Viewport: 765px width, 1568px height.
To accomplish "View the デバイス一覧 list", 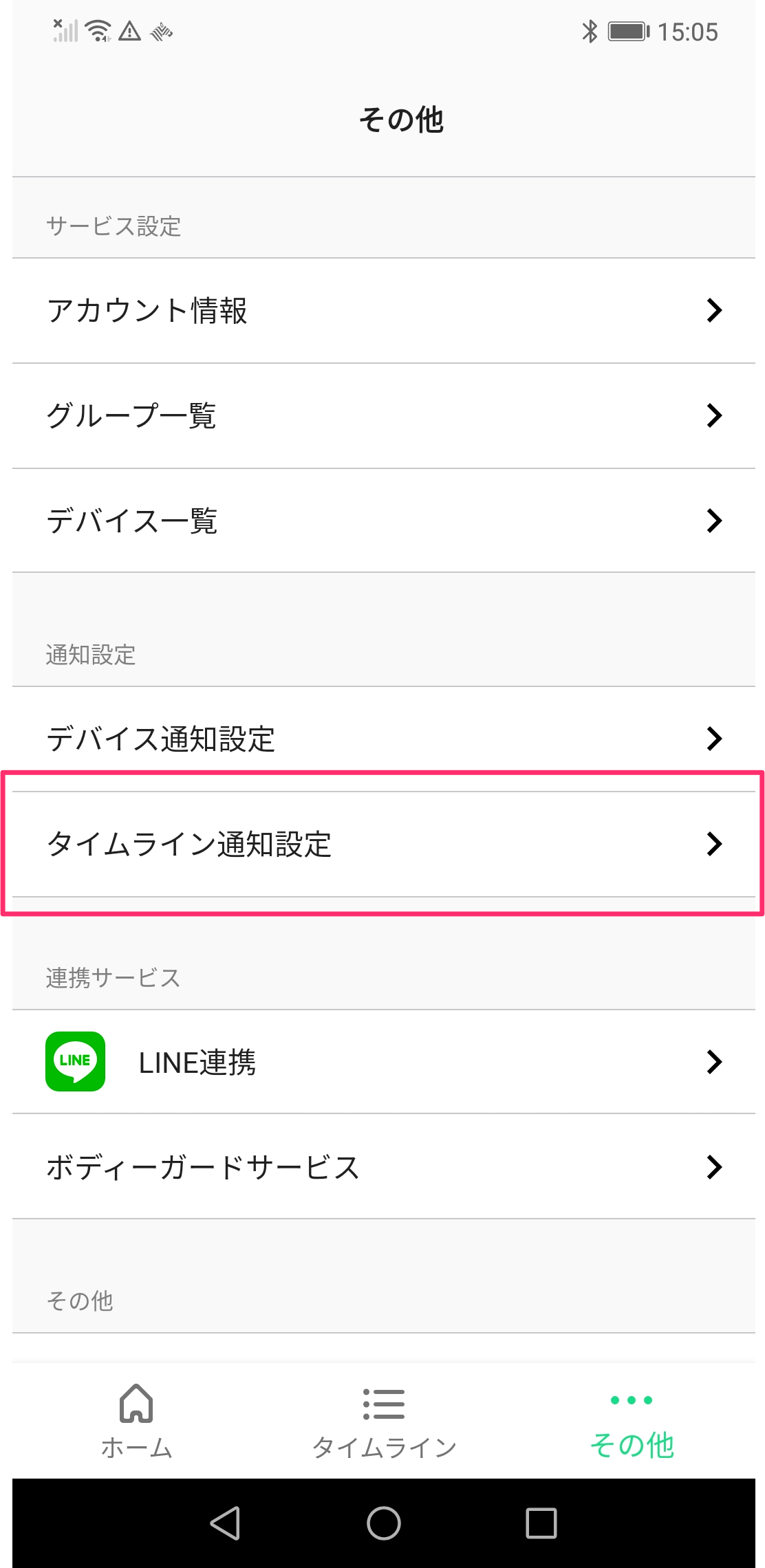I will tap(383, 521).
